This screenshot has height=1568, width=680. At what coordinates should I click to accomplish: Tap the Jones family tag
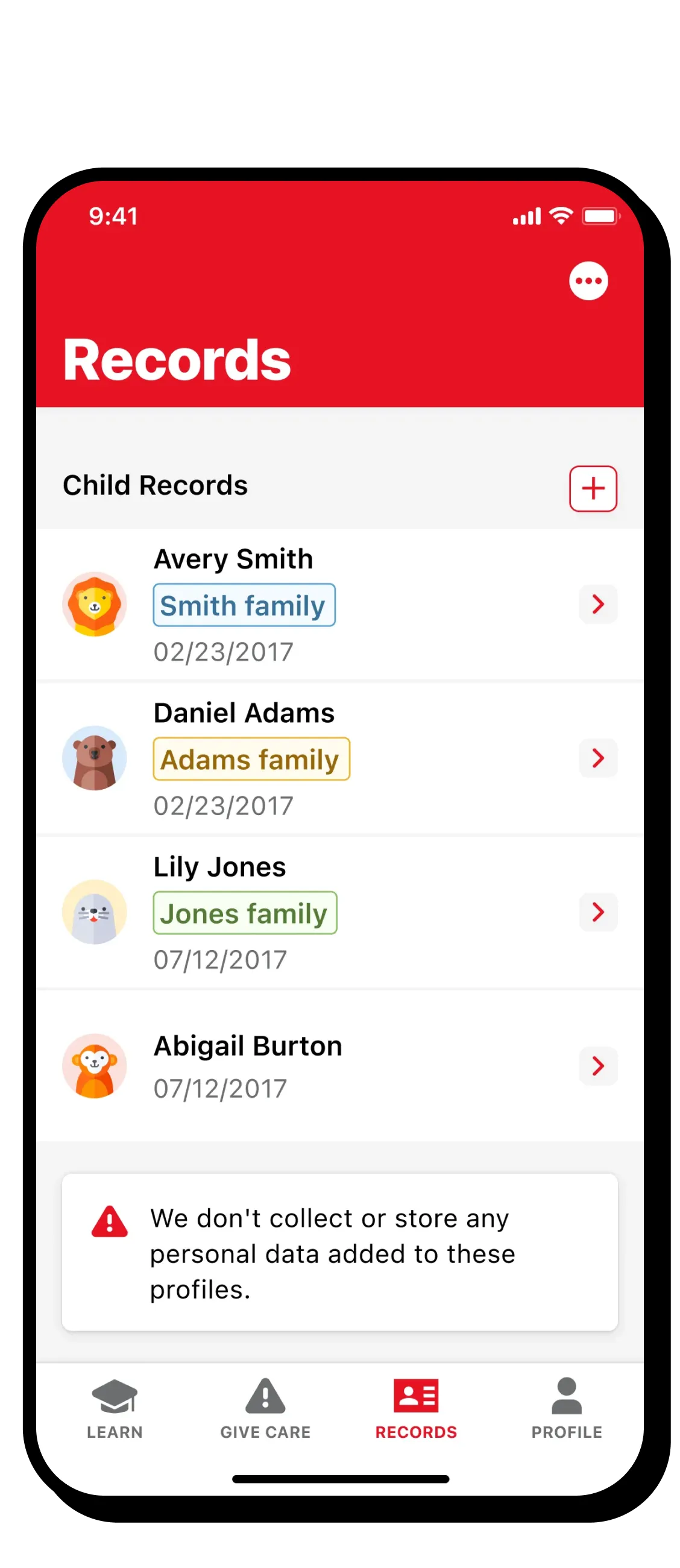pos(245,913)
